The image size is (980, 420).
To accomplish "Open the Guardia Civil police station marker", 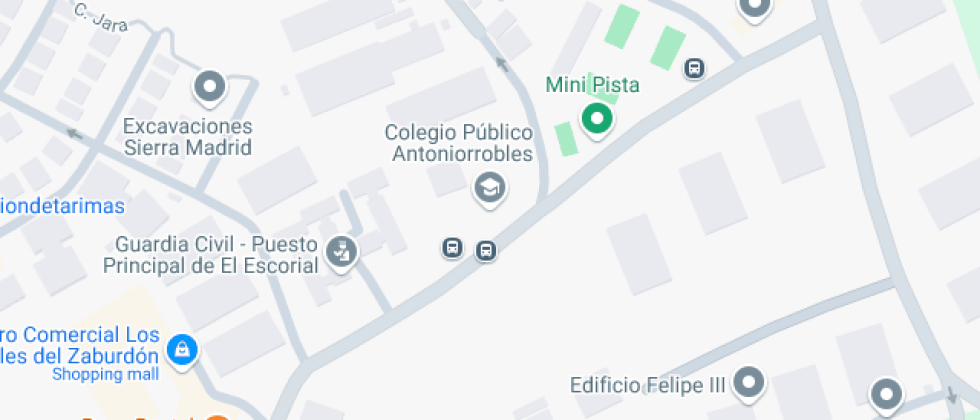I will coord(342,252).
